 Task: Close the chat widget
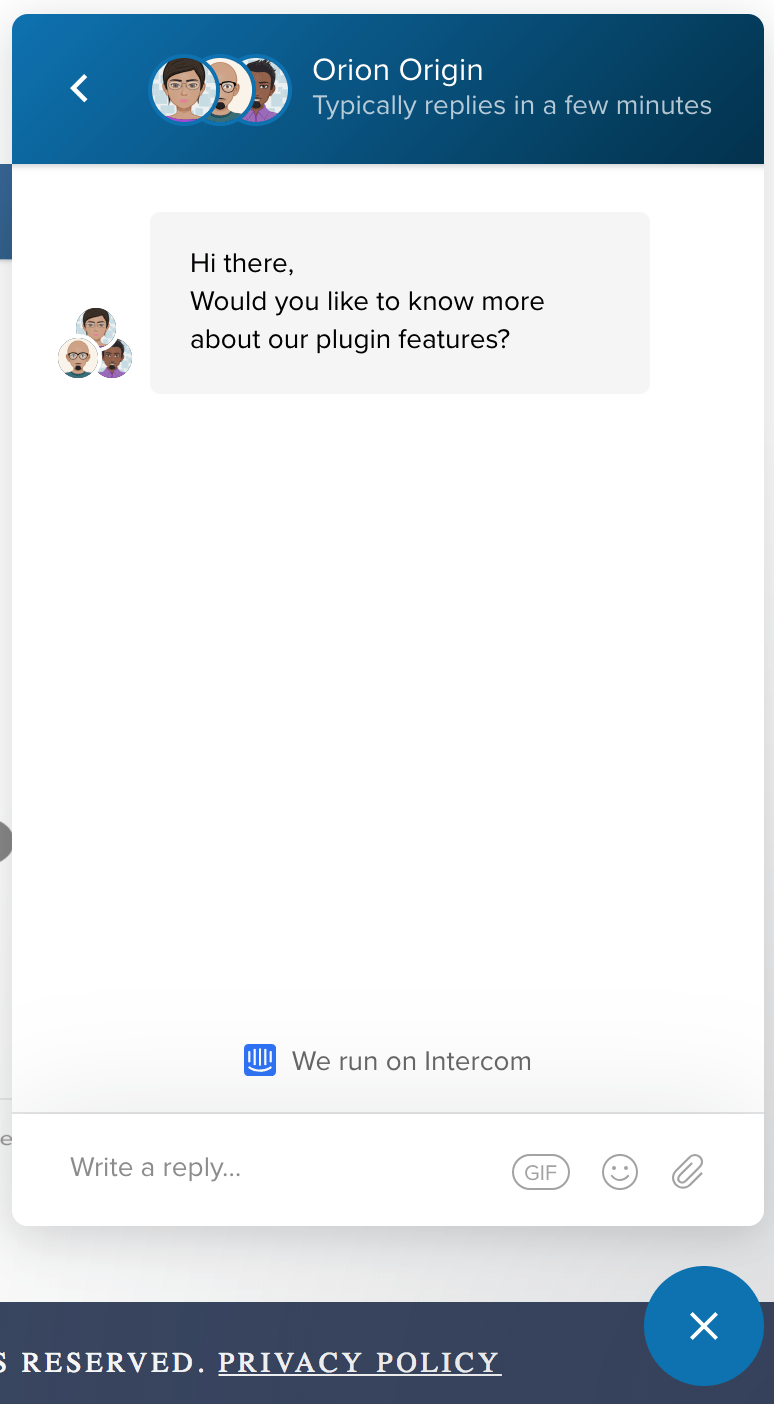704,1326
